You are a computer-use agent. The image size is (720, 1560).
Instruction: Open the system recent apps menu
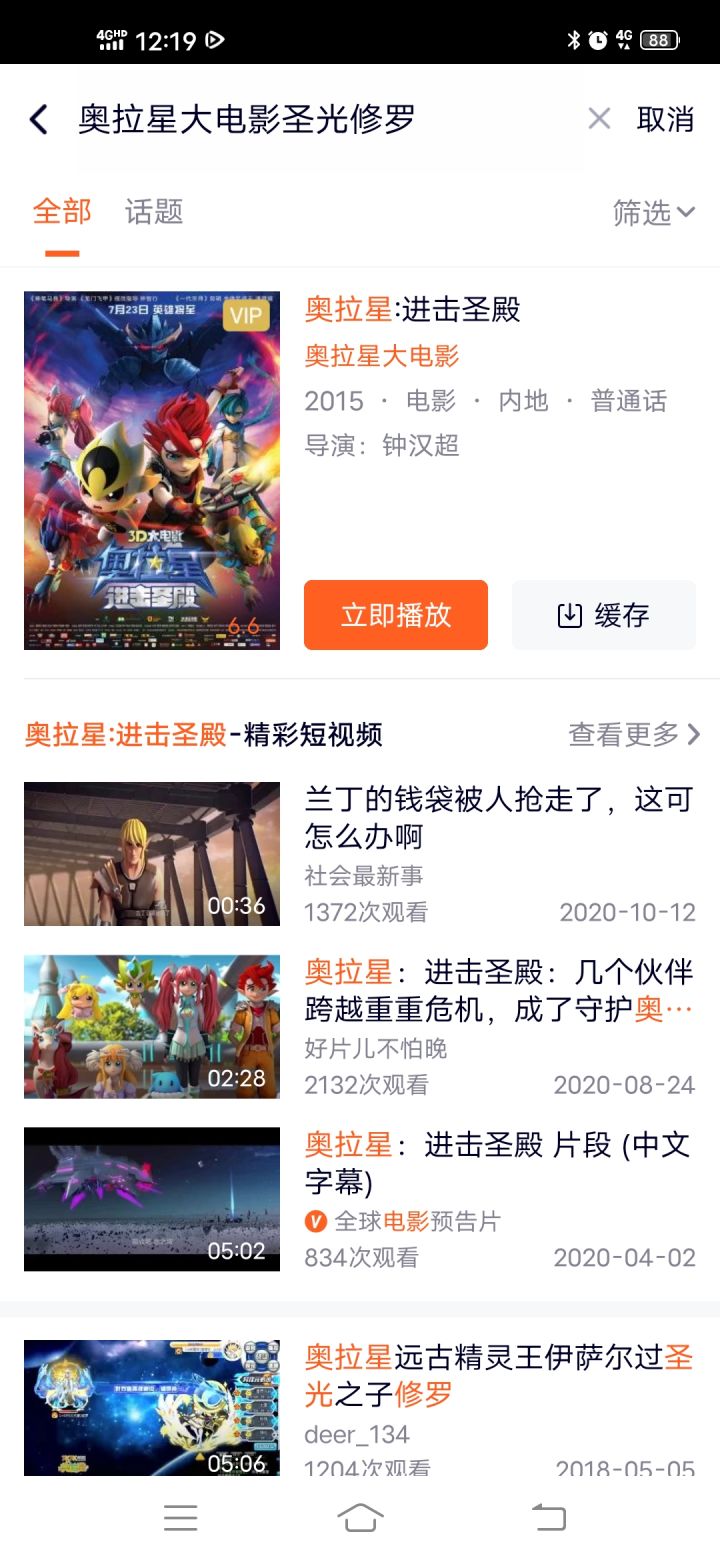[180, 1518]
